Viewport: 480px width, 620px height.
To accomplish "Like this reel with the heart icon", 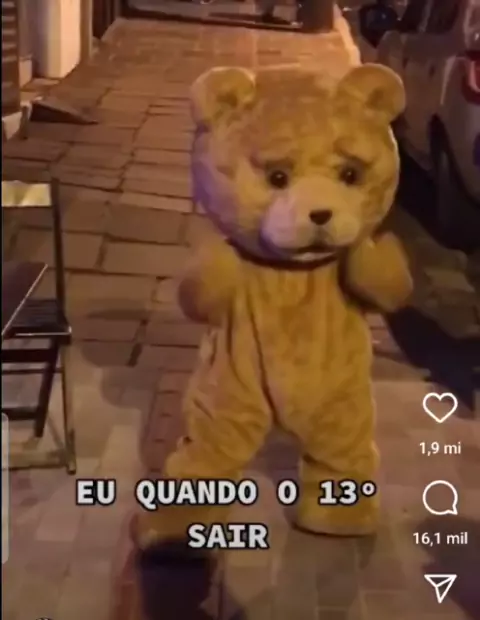I will [440, 408].
